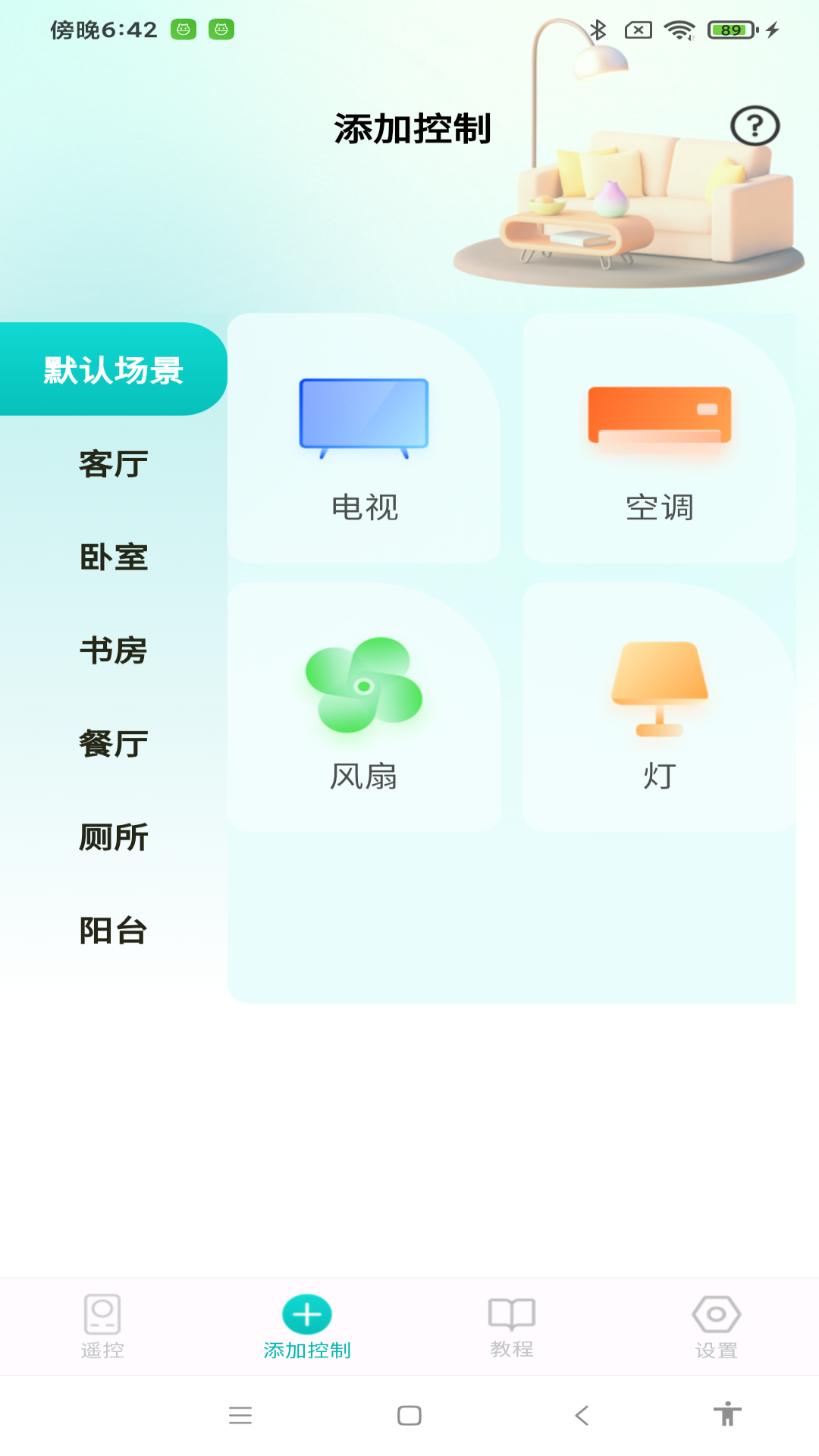Tap the 风扇 device card

coord(364,707)
